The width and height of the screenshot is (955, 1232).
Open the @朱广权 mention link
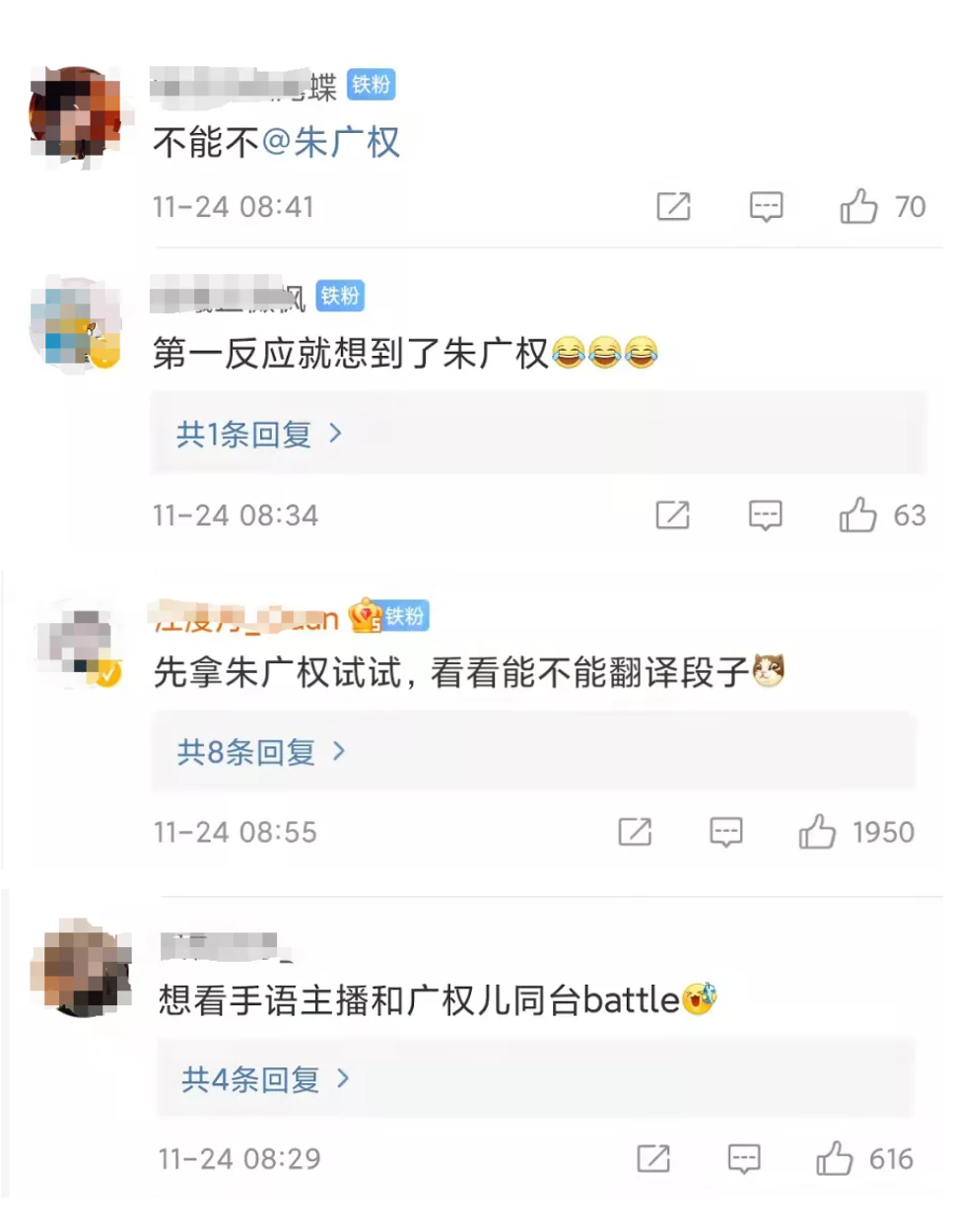[x=331, y=143]
